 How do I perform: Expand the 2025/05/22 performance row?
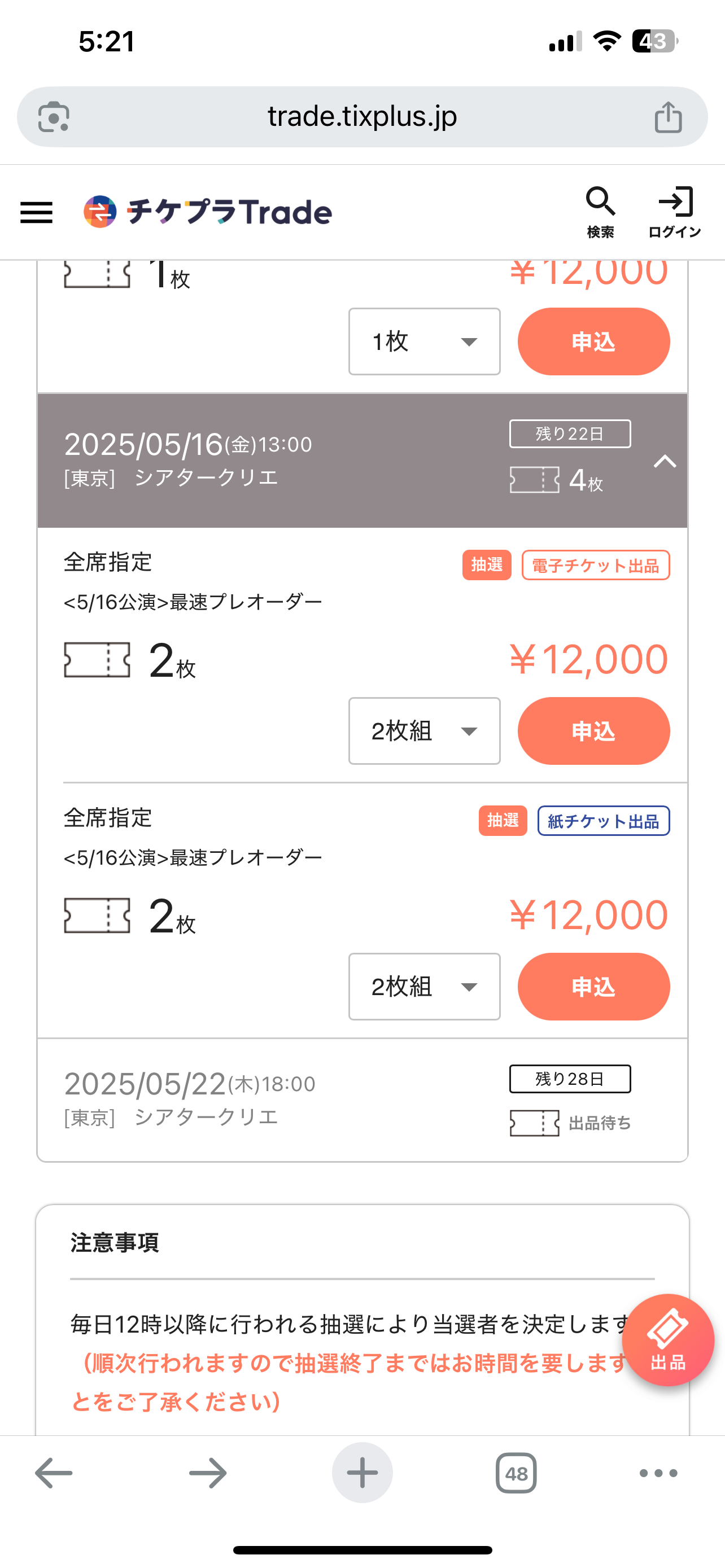[362, 1100]
